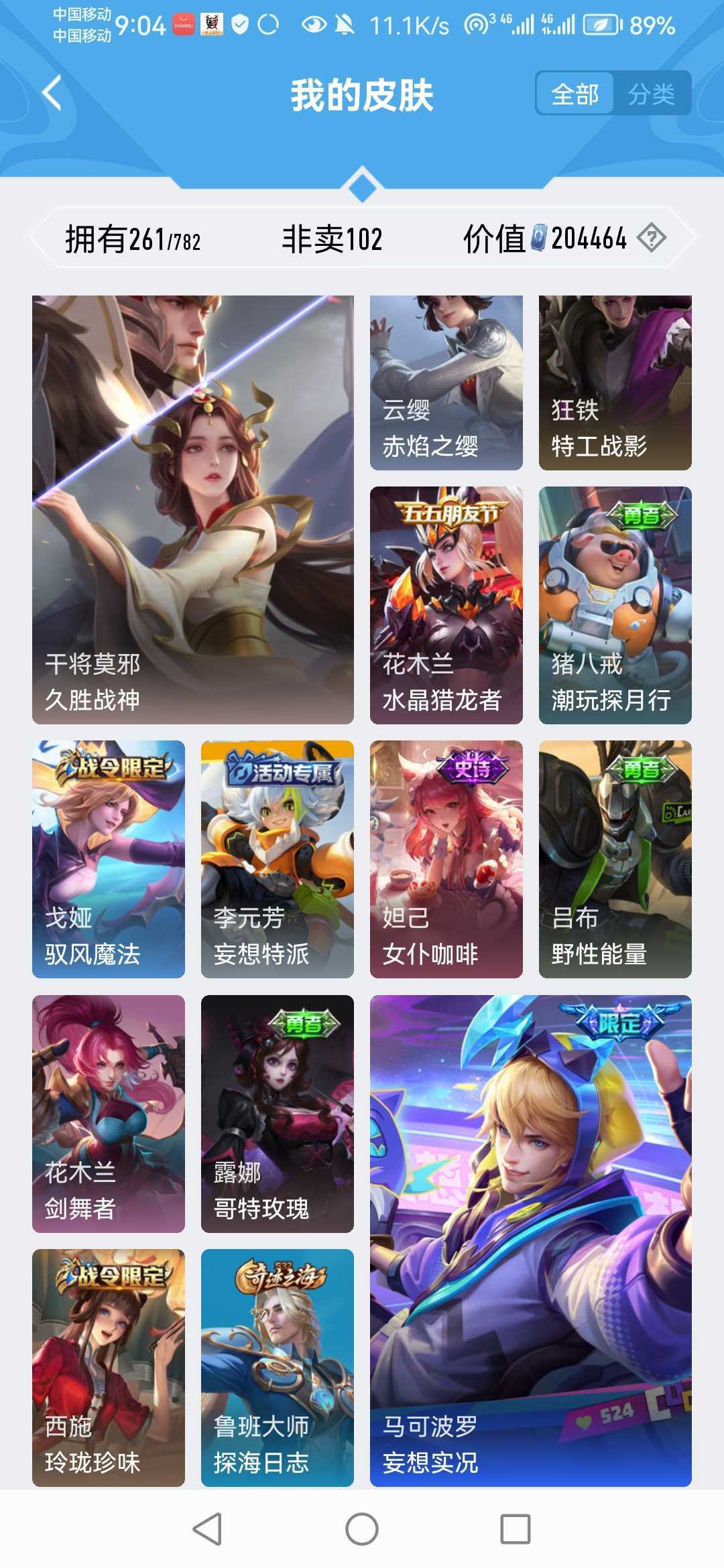The height and width of the screenshot is (1568, 724).
Task: Go back using the top-left arrow
Action: pos(52,93)
